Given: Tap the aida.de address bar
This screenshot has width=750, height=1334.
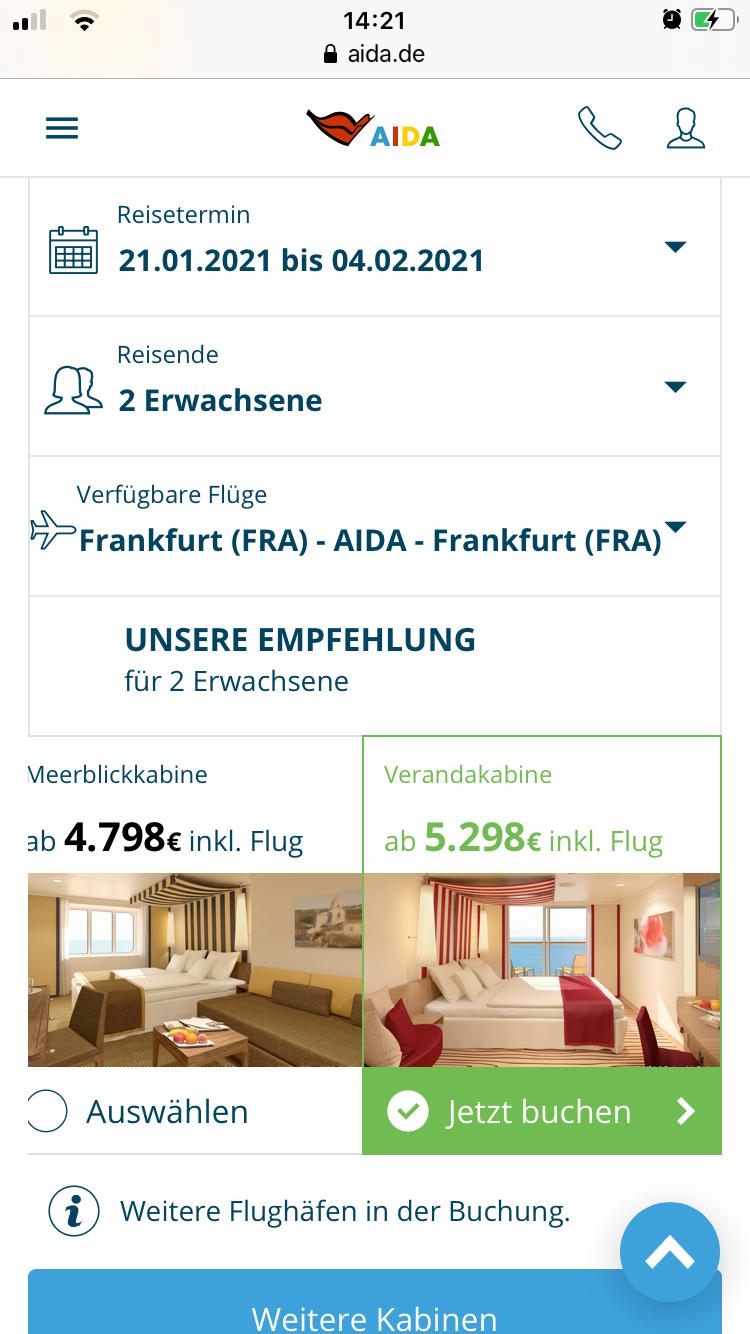Looking at the screenshot, I should 375,54.
